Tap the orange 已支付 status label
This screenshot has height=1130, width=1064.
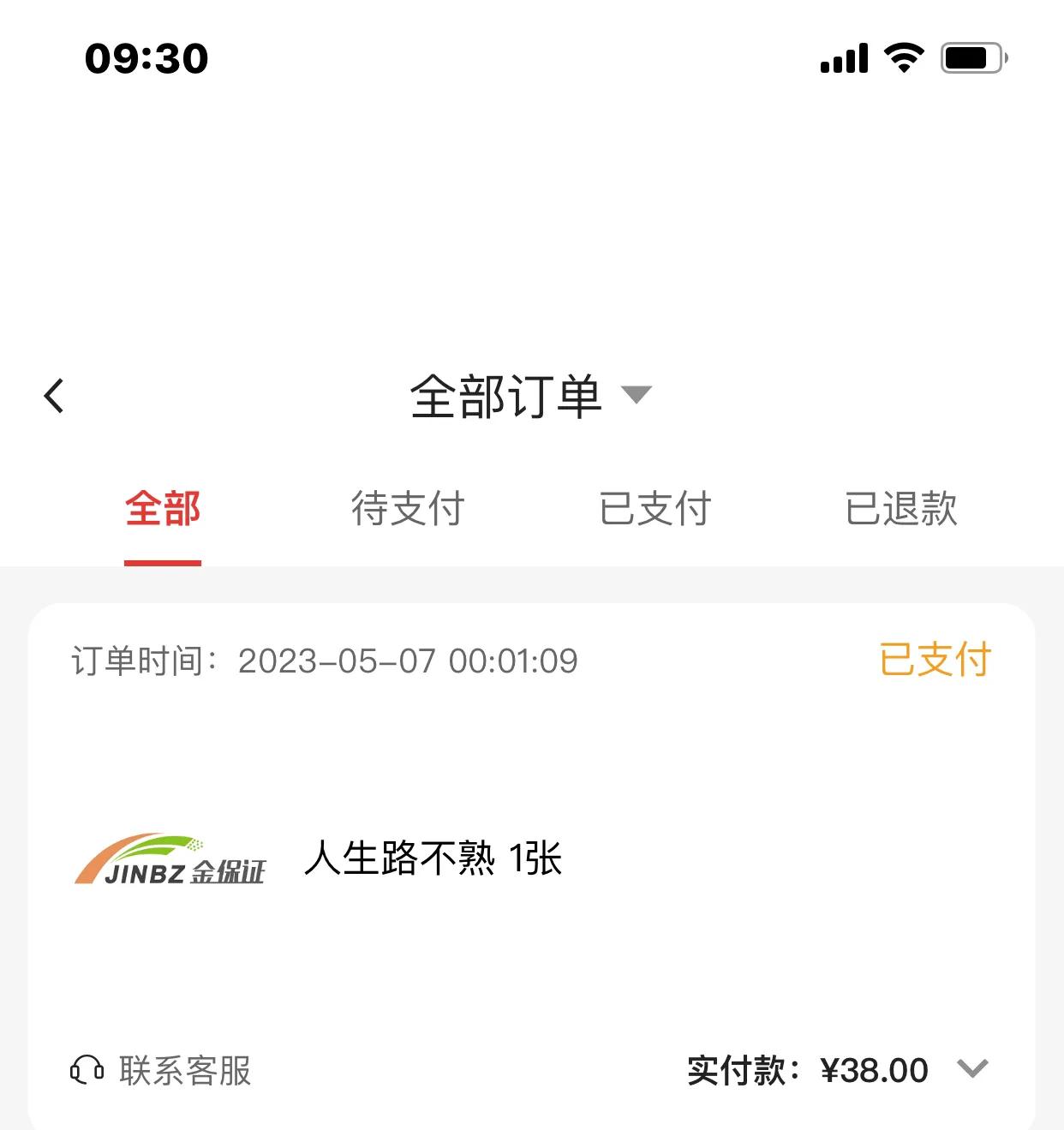[934, 659]
